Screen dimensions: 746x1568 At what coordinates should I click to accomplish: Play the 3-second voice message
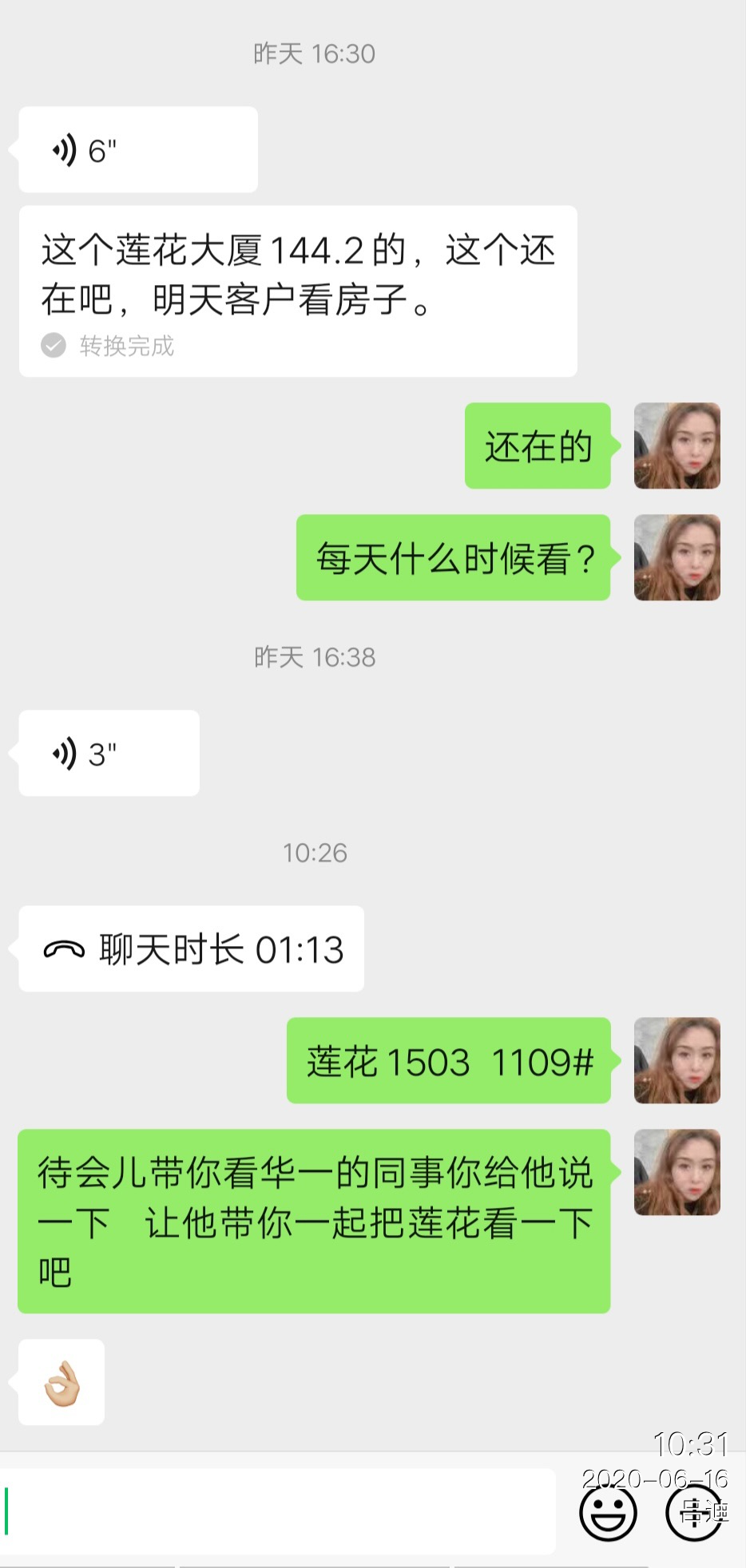coord(109,754)
